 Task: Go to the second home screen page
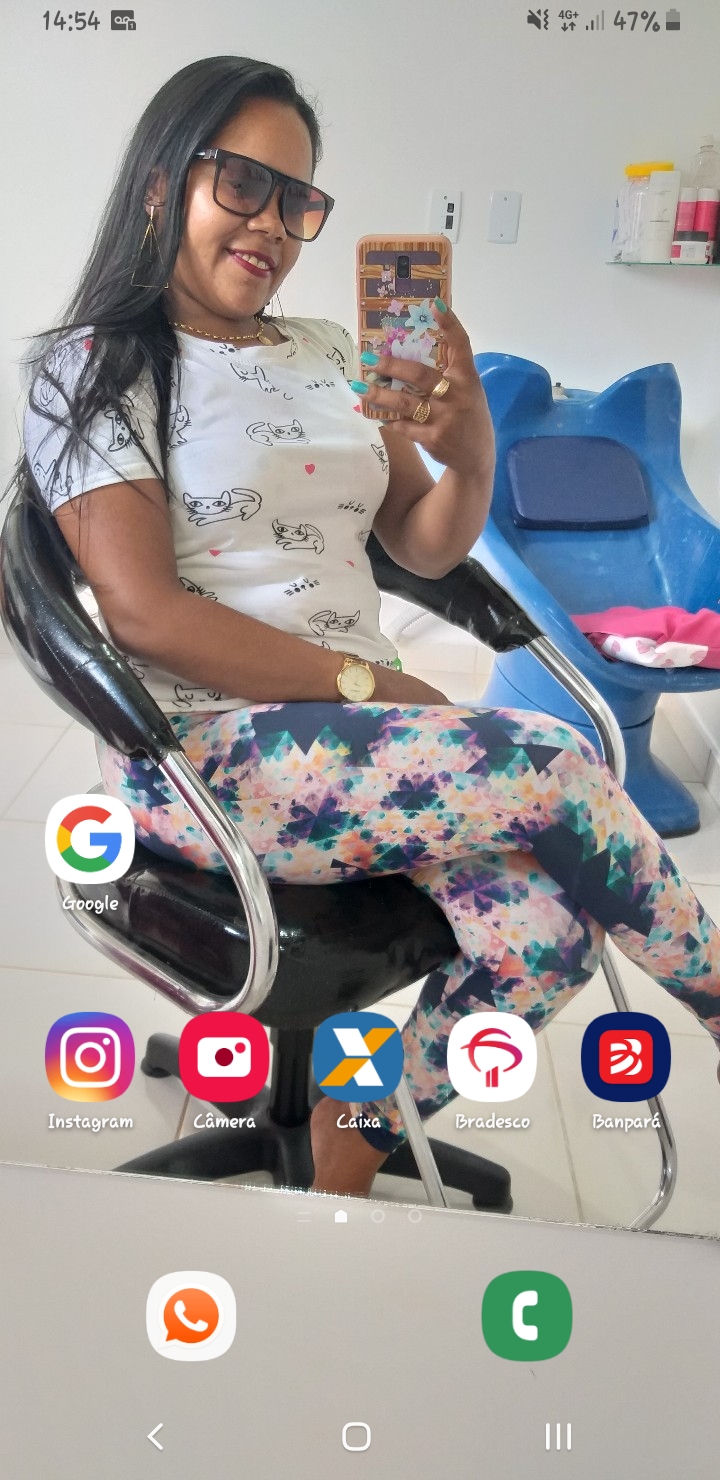tap(378, 1216)
